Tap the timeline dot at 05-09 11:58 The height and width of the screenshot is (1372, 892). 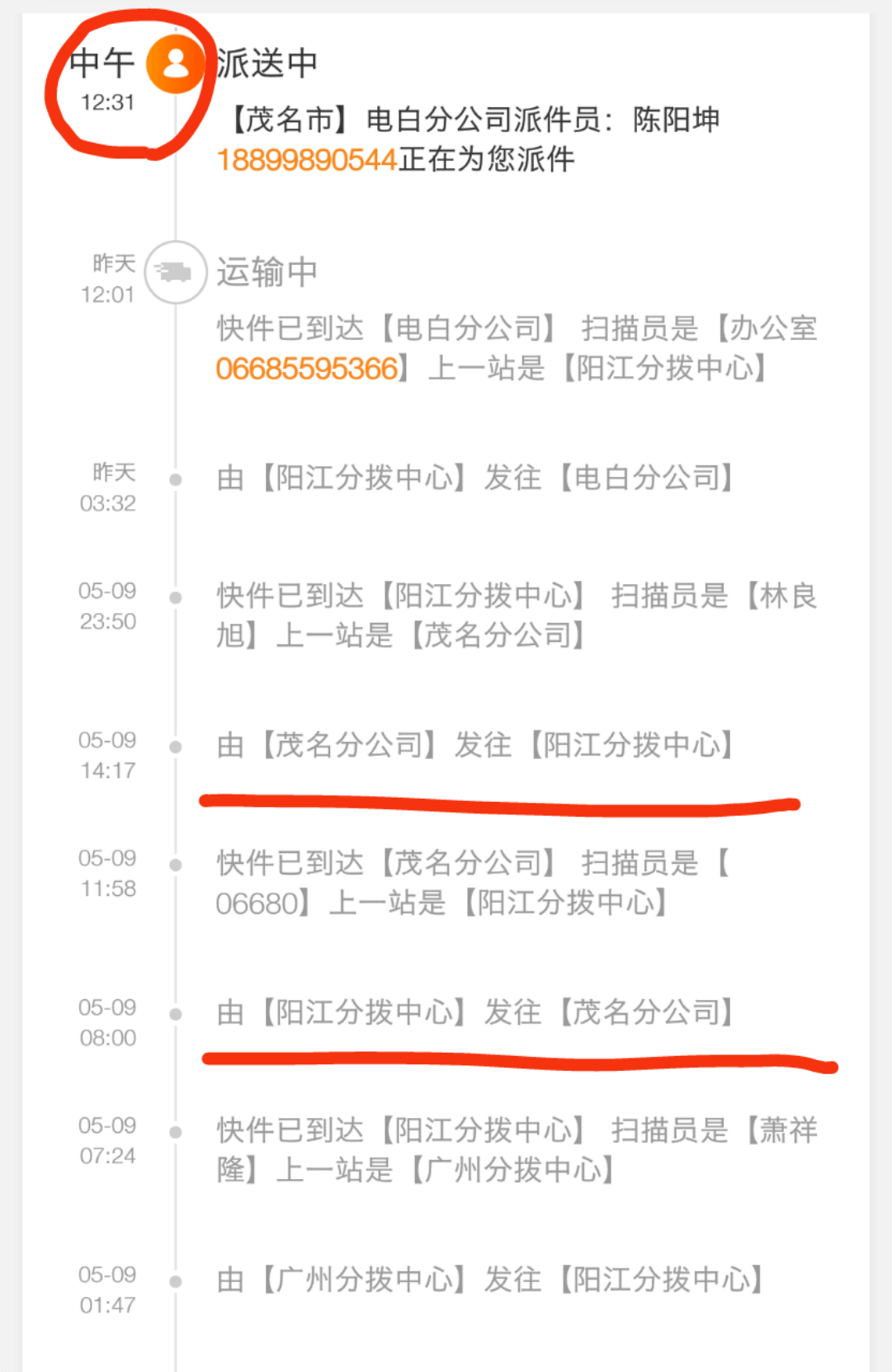pyautogui.click(x=174, y=863)
